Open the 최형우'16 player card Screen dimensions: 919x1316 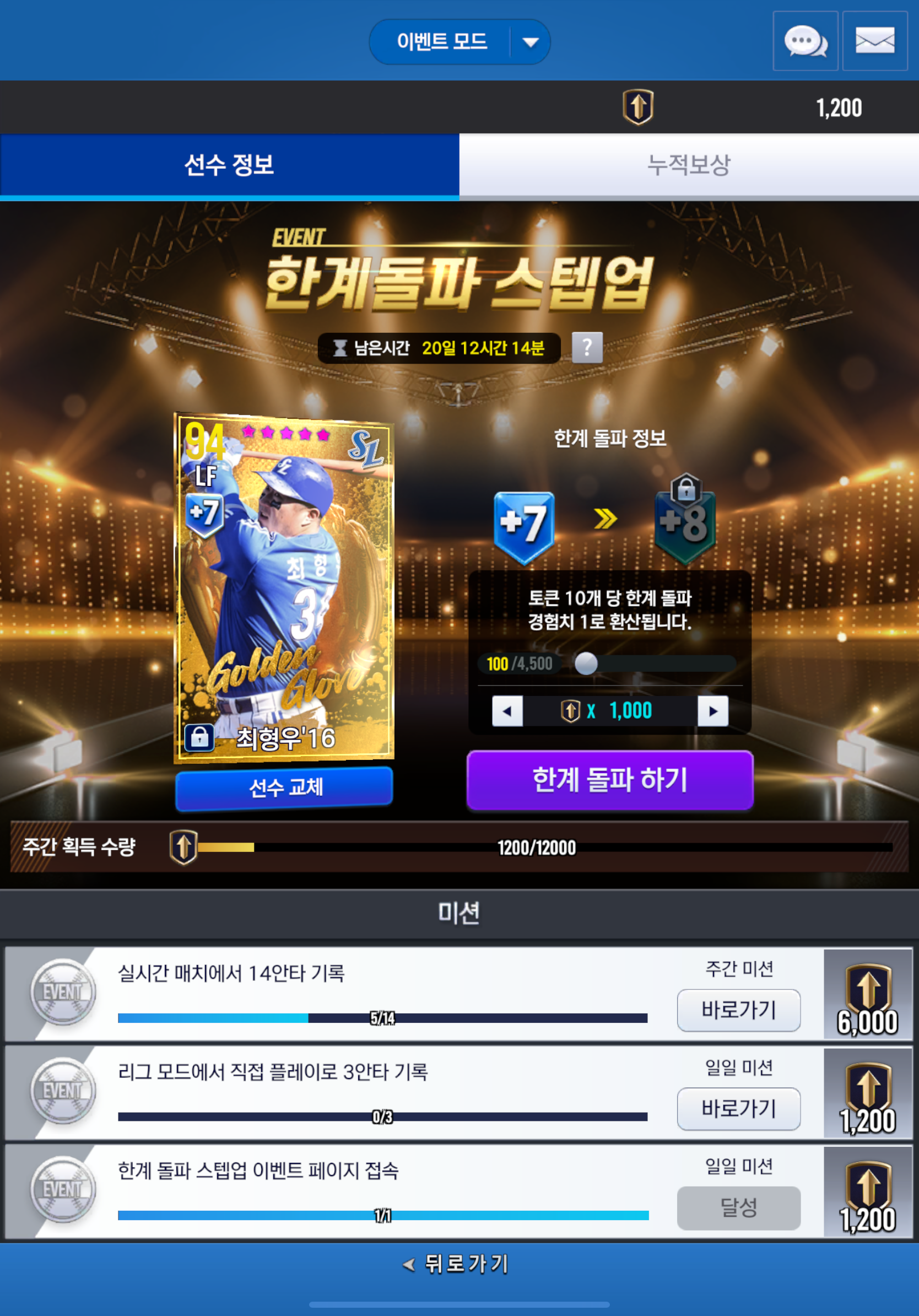tap(284, 587)
